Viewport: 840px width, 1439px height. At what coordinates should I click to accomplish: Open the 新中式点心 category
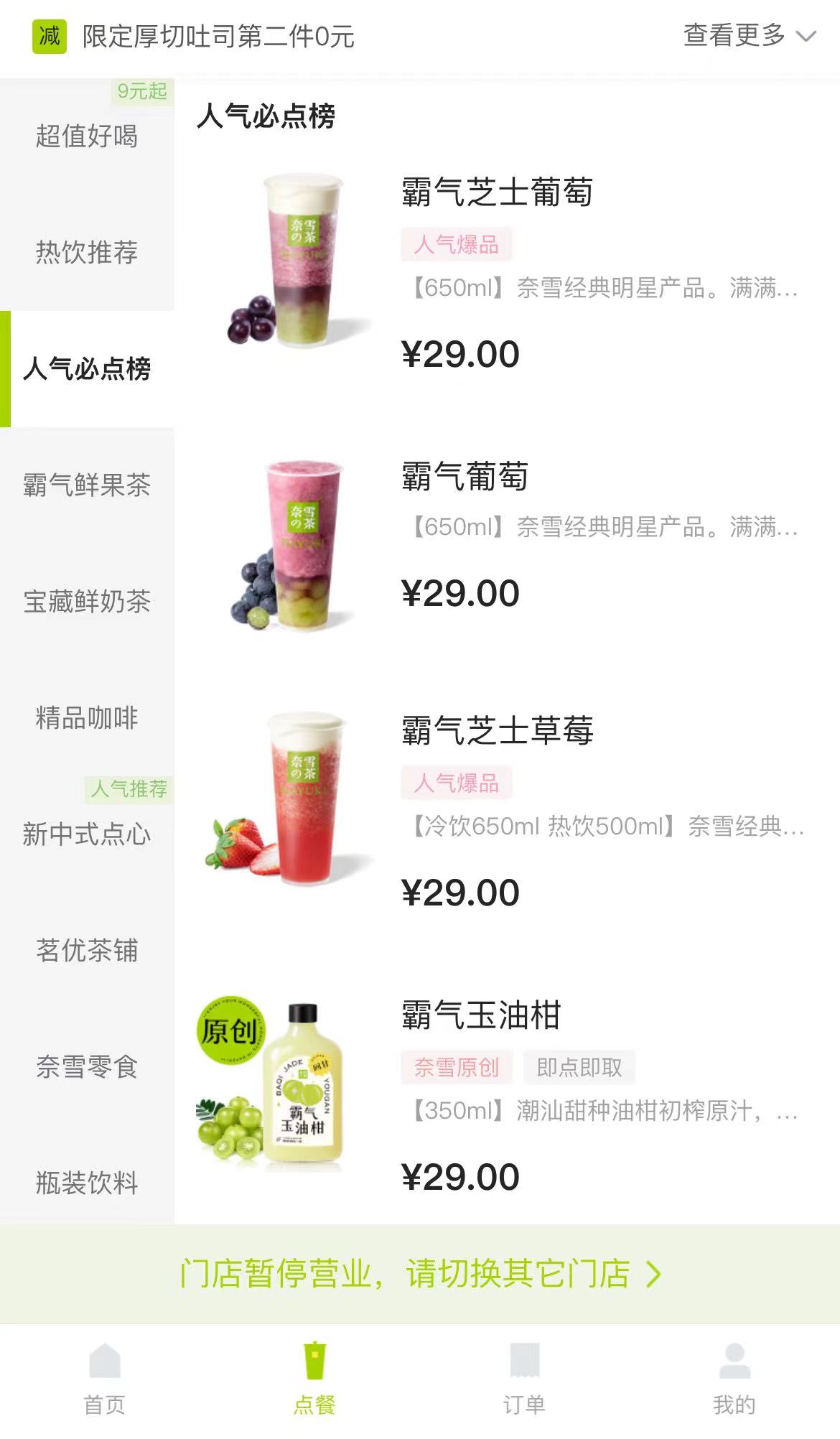tap(86, 835)
